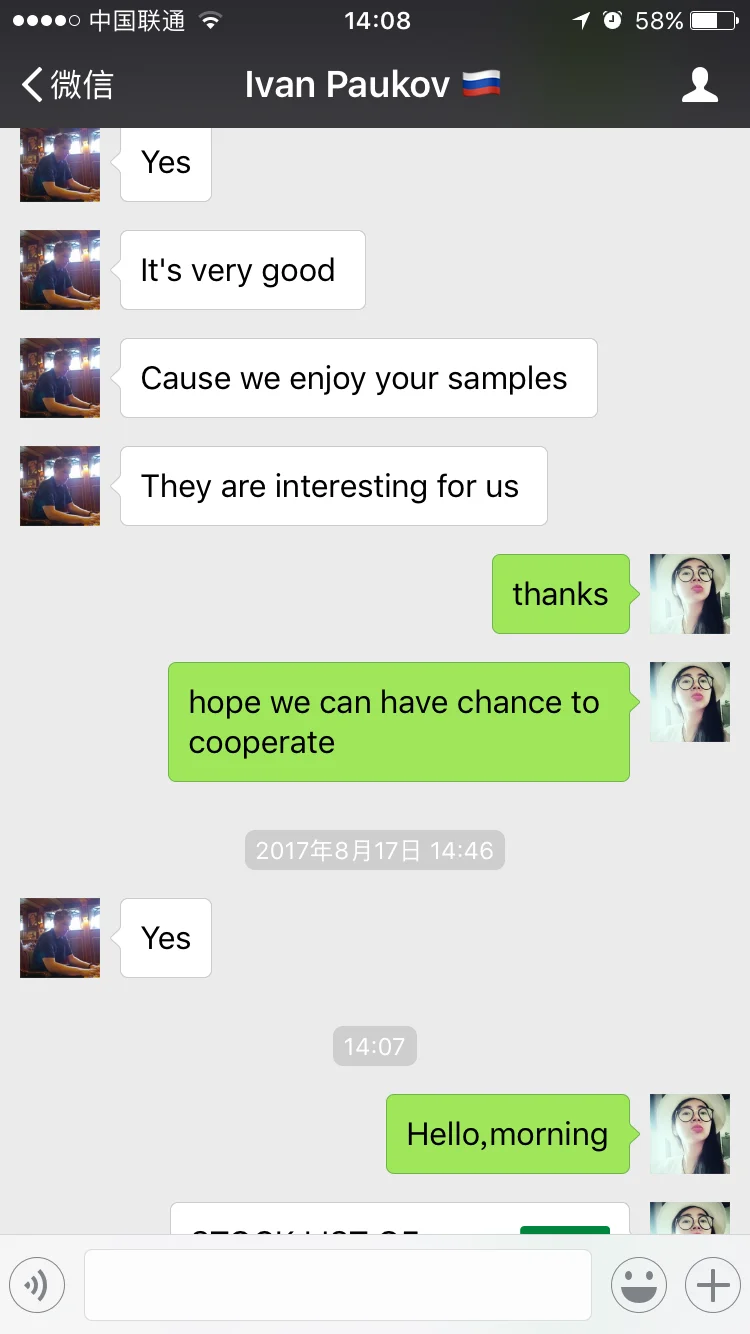This screenshot has width=750, height=1334.
Task: Open the plus attachment menu
Action: click(712, 1285)
